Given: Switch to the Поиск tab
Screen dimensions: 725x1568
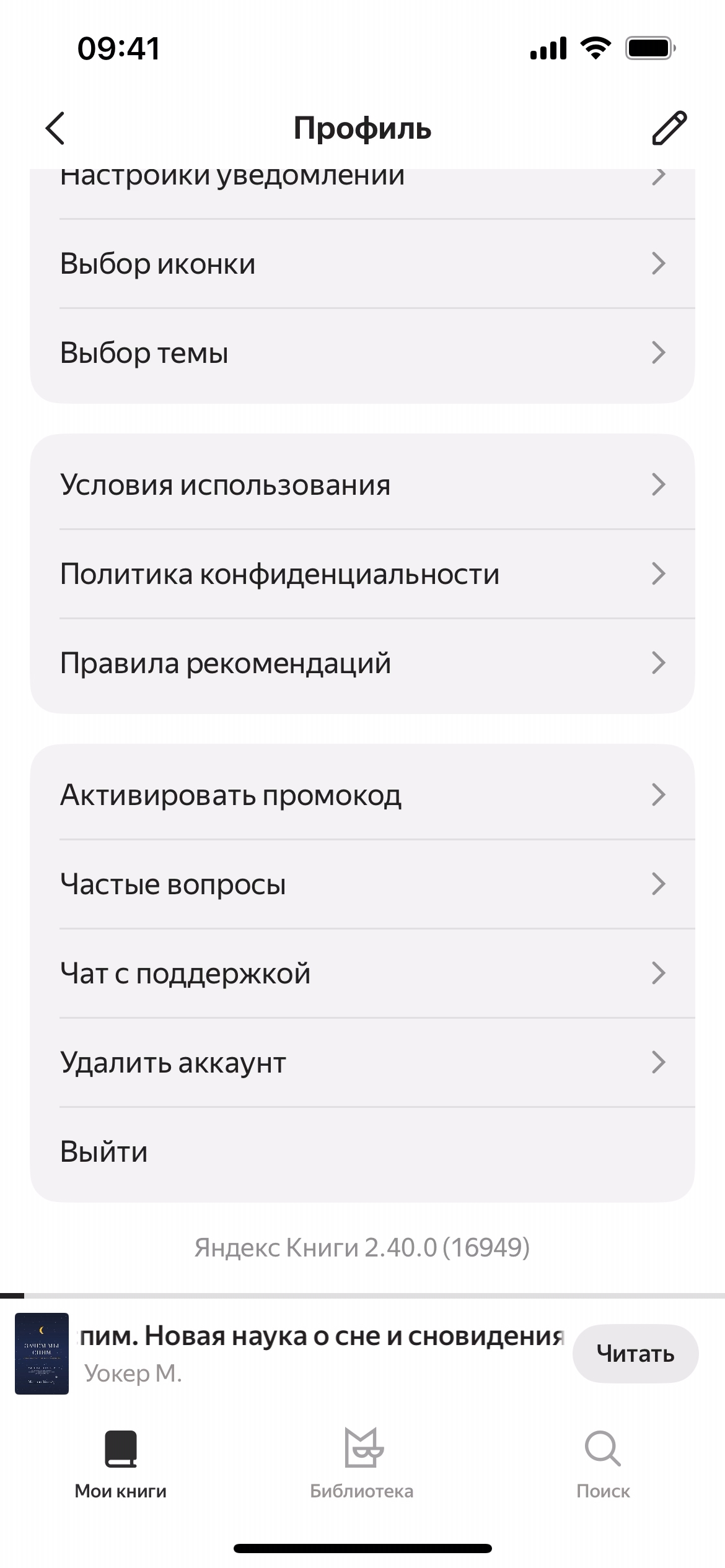Looking at the screenshot, I should tap(603, 1465).
